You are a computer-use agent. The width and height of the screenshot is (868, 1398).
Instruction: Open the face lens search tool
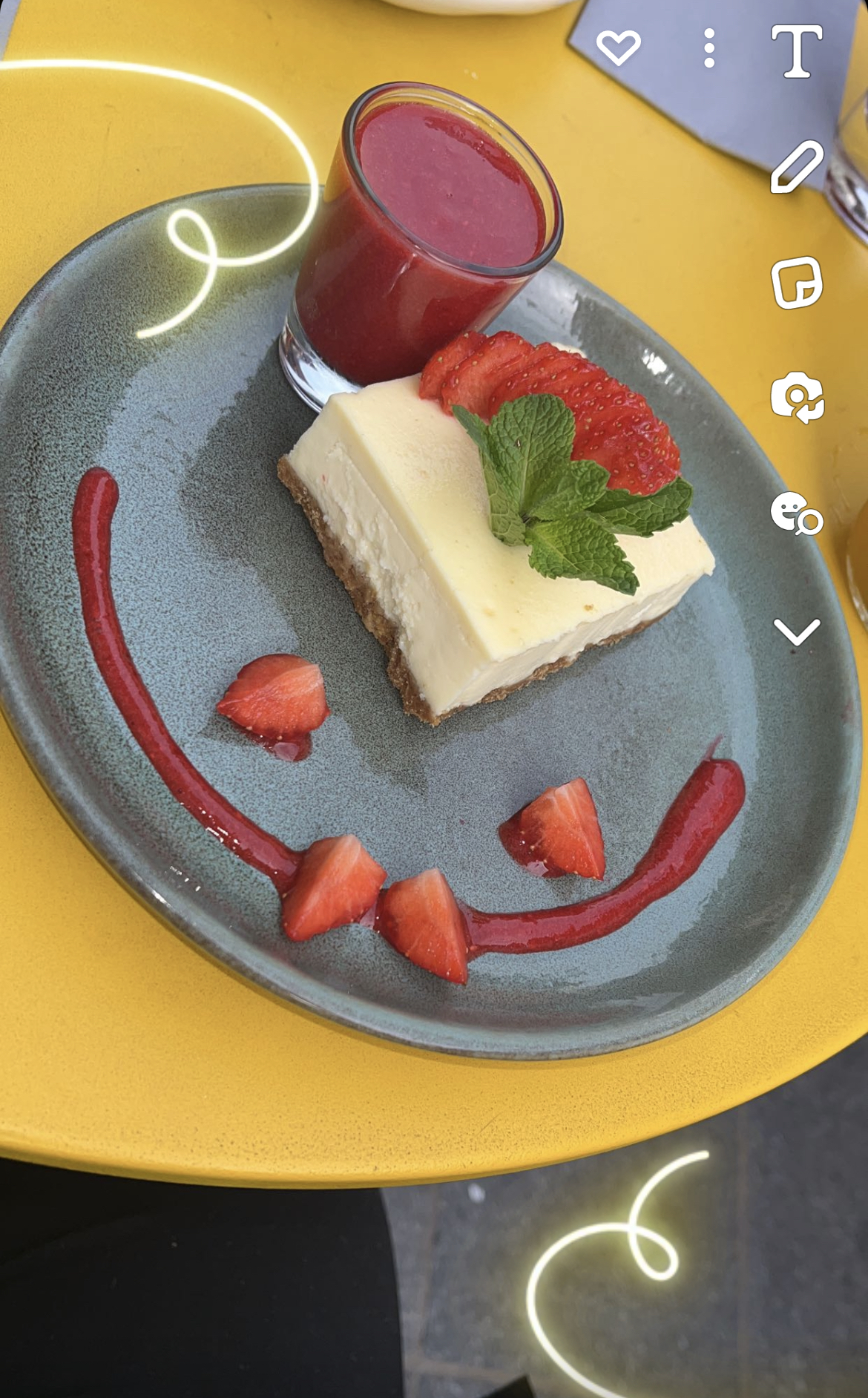pyautogui.click(x=797, y=513)
